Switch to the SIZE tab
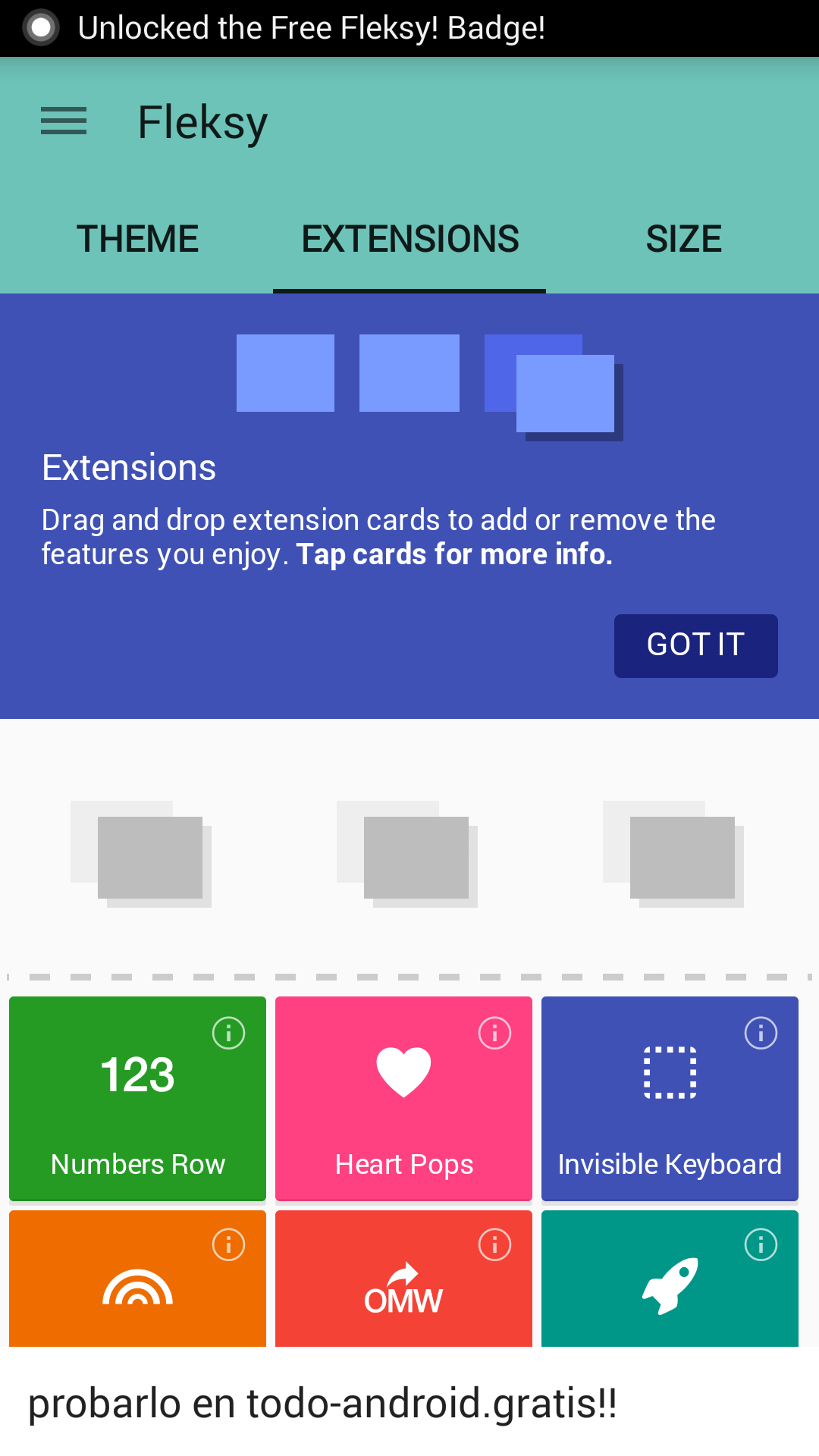Screen dimensions: 819x1456 click(683, 240)
